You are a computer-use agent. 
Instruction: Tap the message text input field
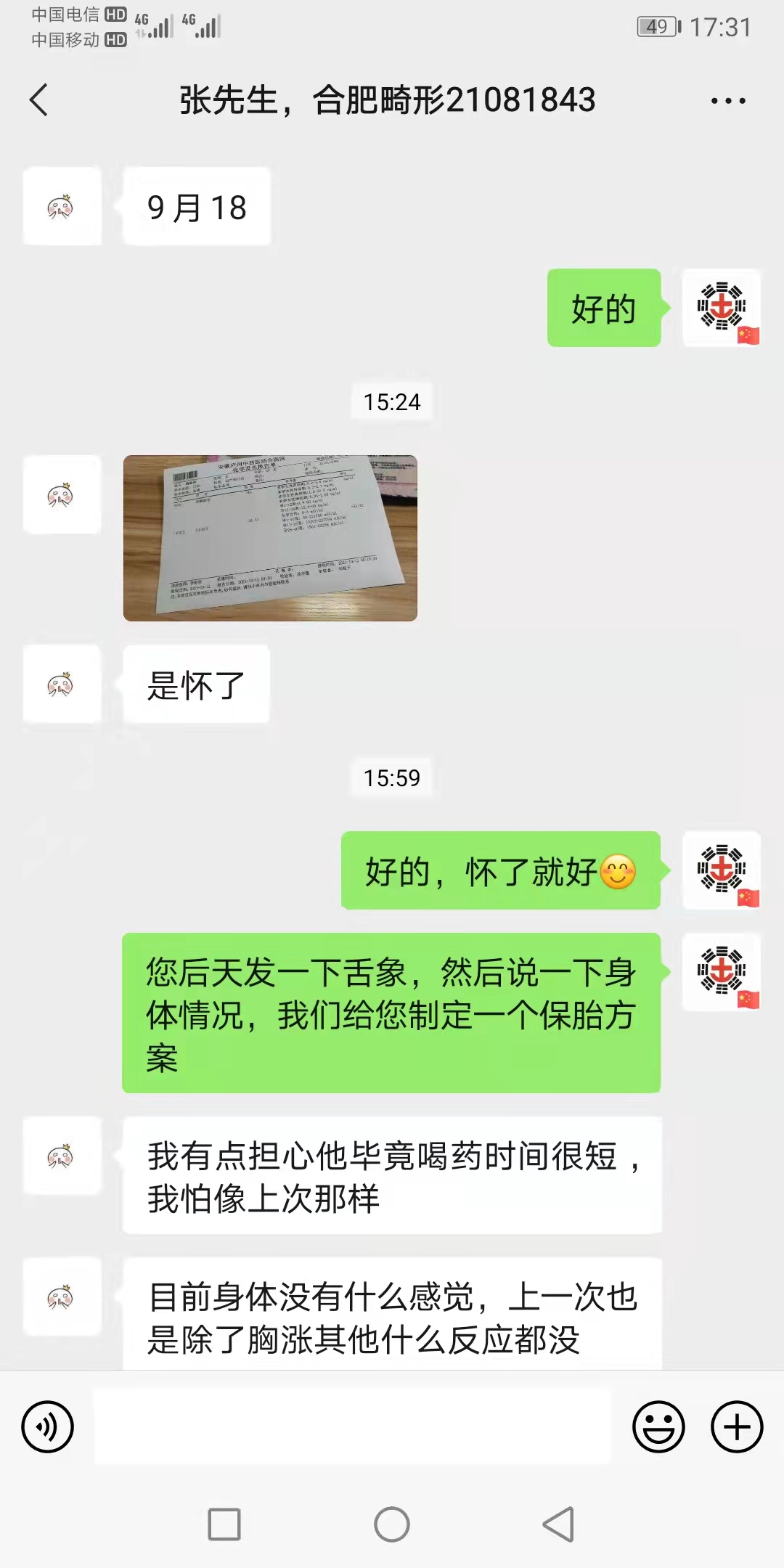click(353, 1426)
